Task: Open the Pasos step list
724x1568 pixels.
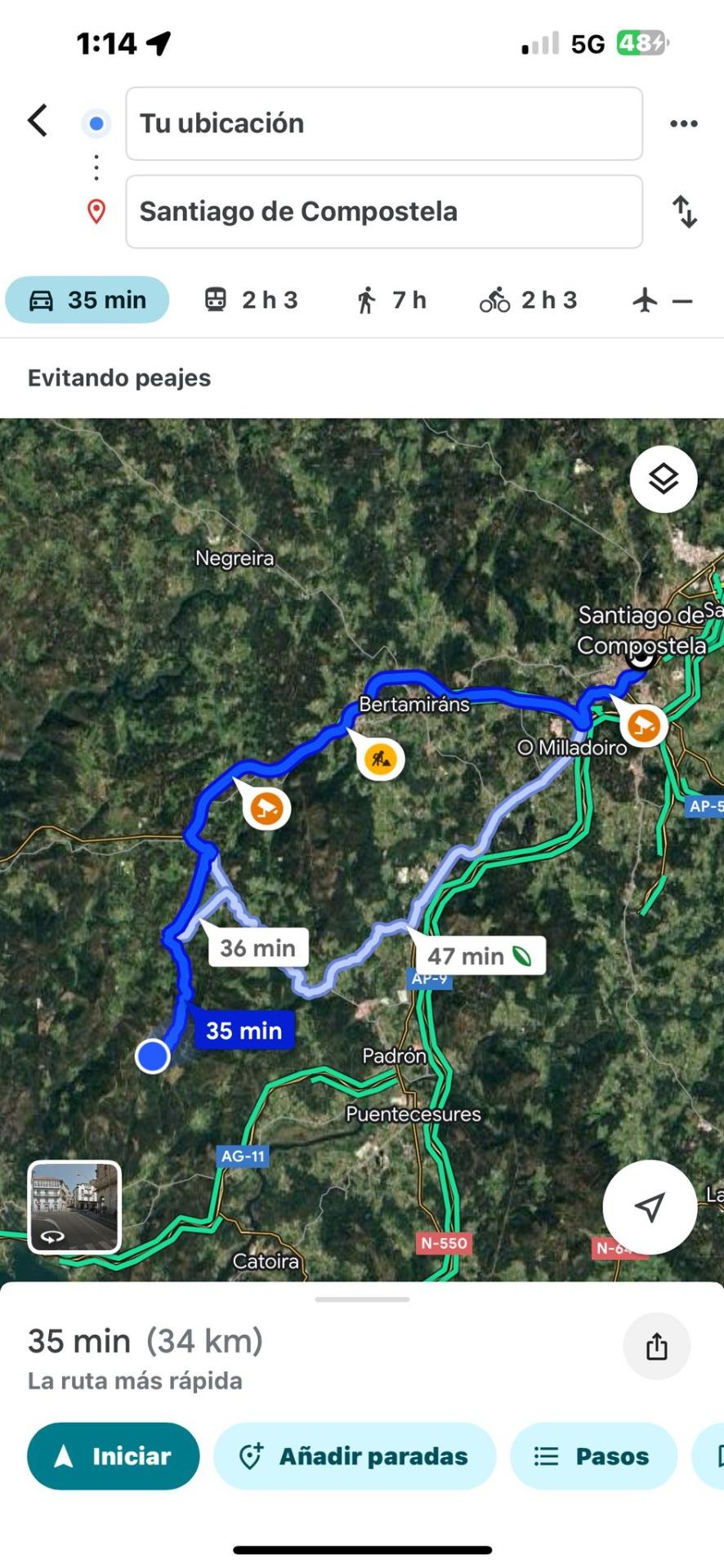Action: [x=593, y=1456]
